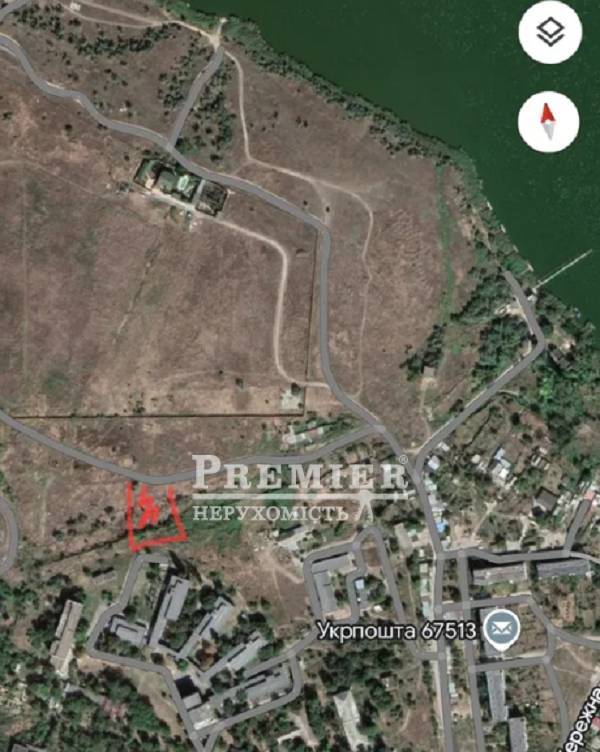Open the Укрпошта 67513 place marker
This screenshot has width=600, height=752.
(x=497, y=630)
